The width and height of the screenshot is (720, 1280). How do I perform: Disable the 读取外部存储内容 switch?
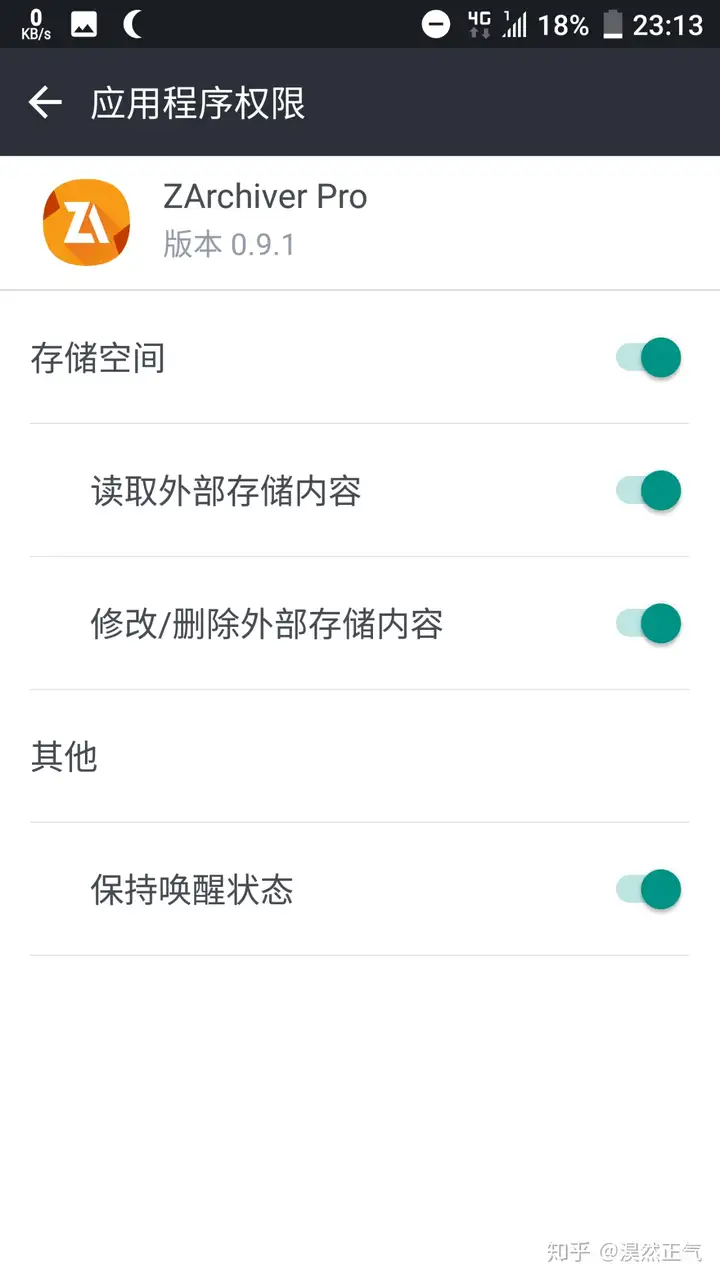pos(648,490)
